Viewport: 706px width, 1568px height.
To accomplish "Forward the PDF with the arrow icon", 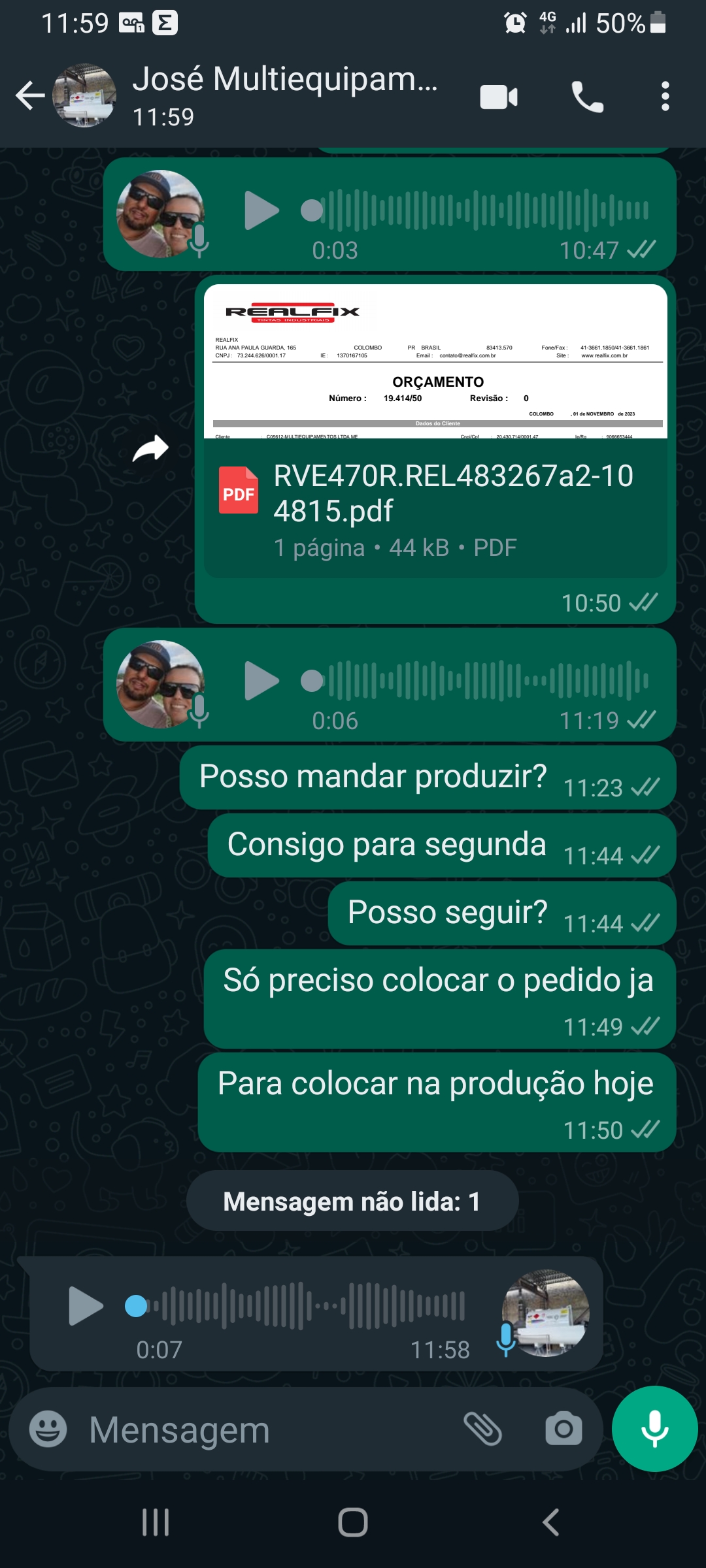I will (x=150, y=449).
